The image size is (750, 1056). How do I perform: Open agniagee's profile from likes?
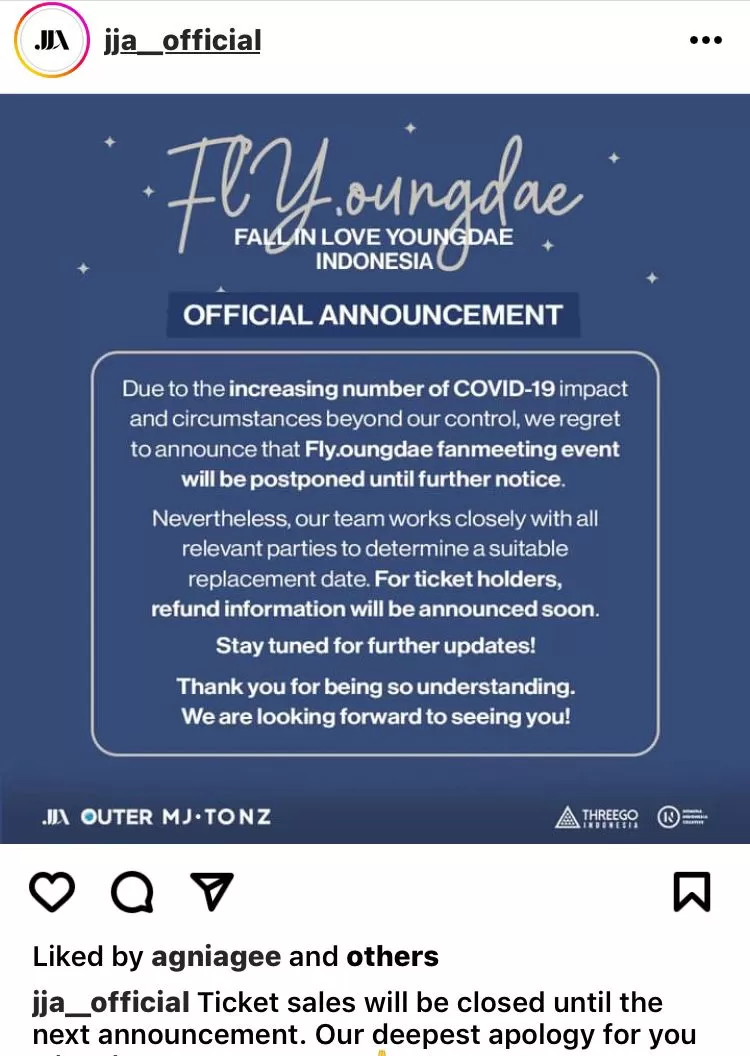tap(216, 957)
